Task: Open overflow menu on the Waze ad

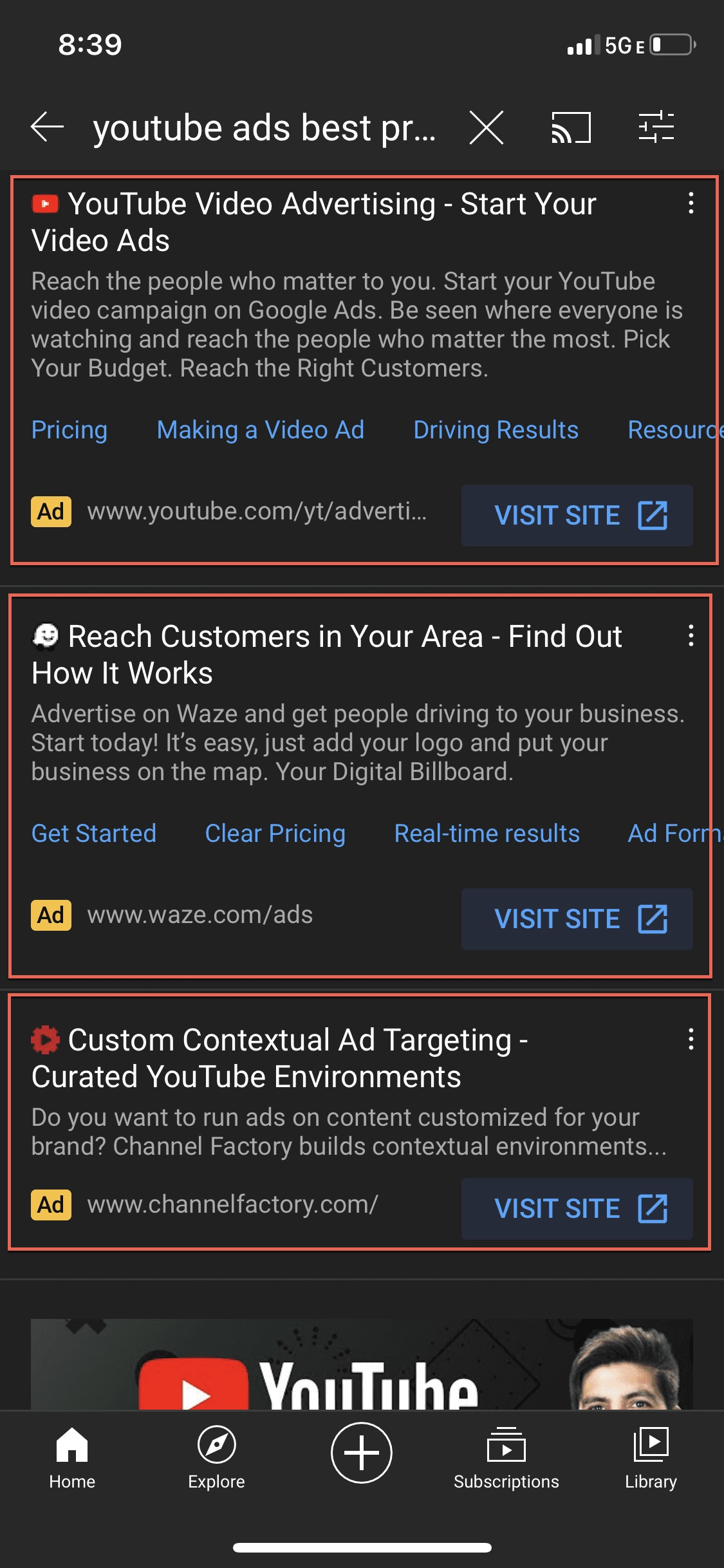Action: [691, 637]
